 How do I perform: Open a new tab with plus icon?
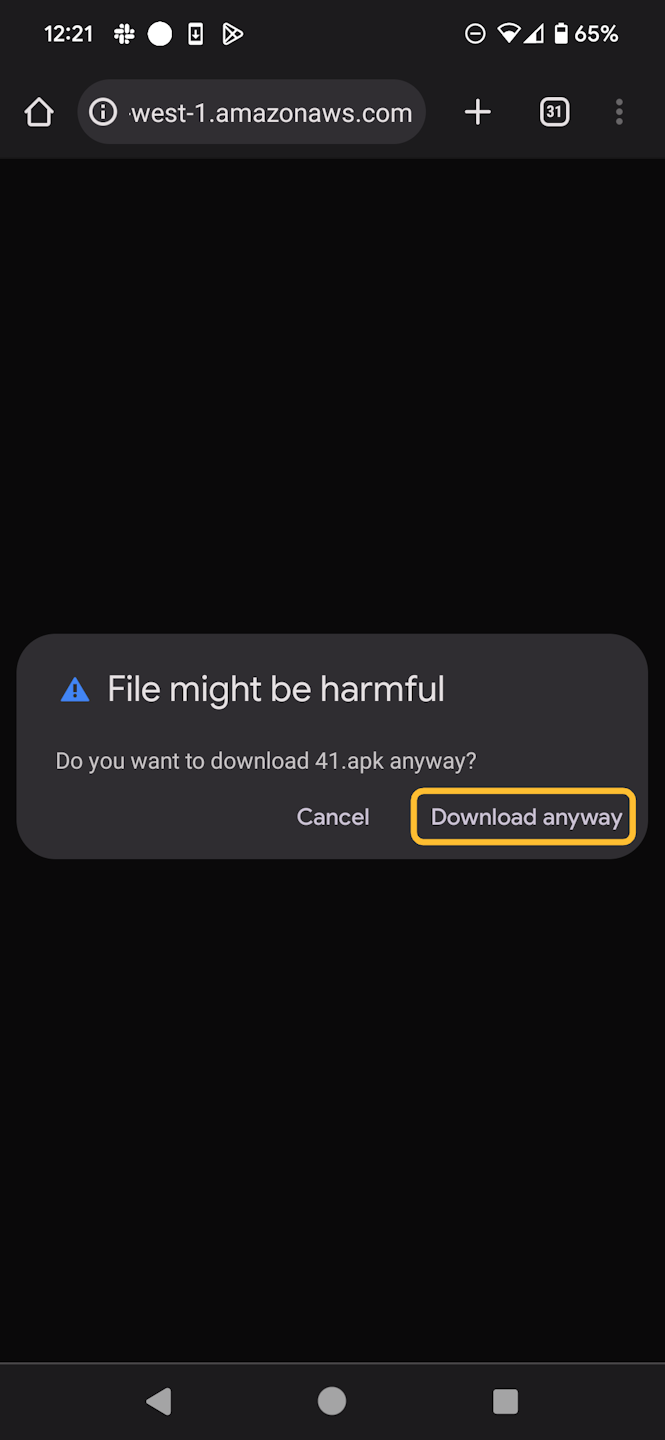pos(478,112)
